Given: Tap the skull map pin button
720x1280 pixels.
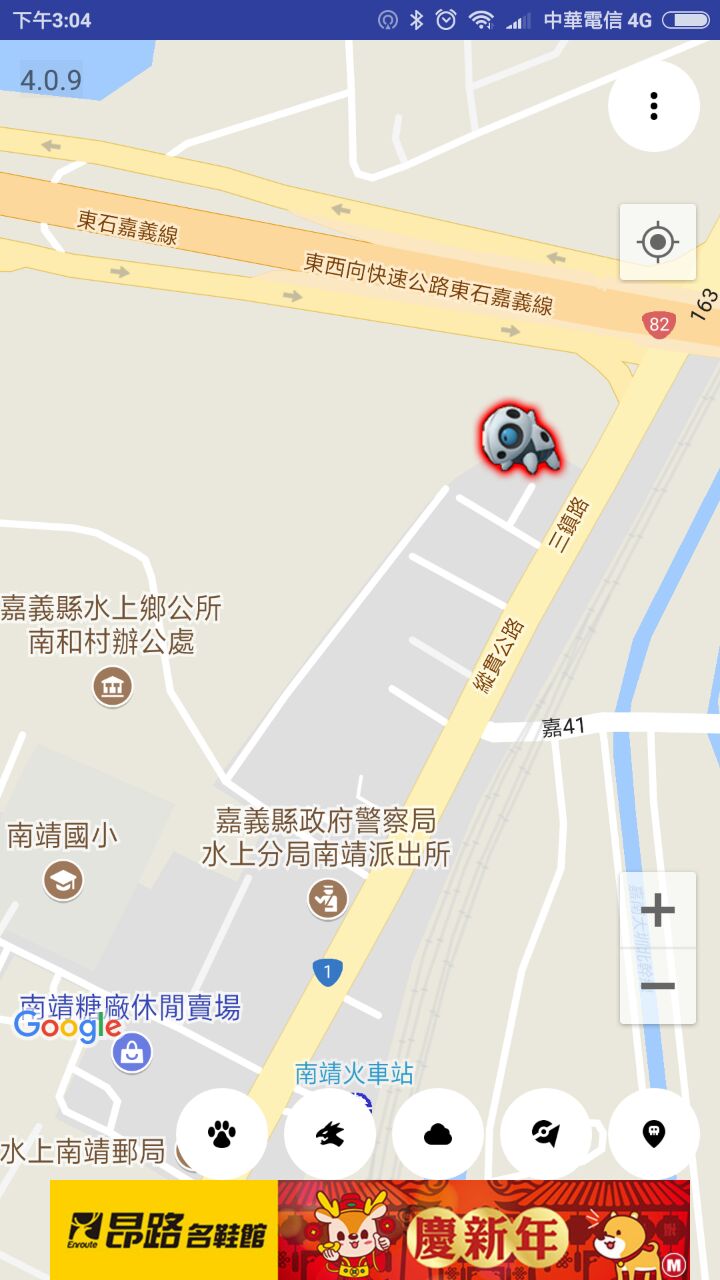Looking at the screenshot, I should (x=654, y=1134).
